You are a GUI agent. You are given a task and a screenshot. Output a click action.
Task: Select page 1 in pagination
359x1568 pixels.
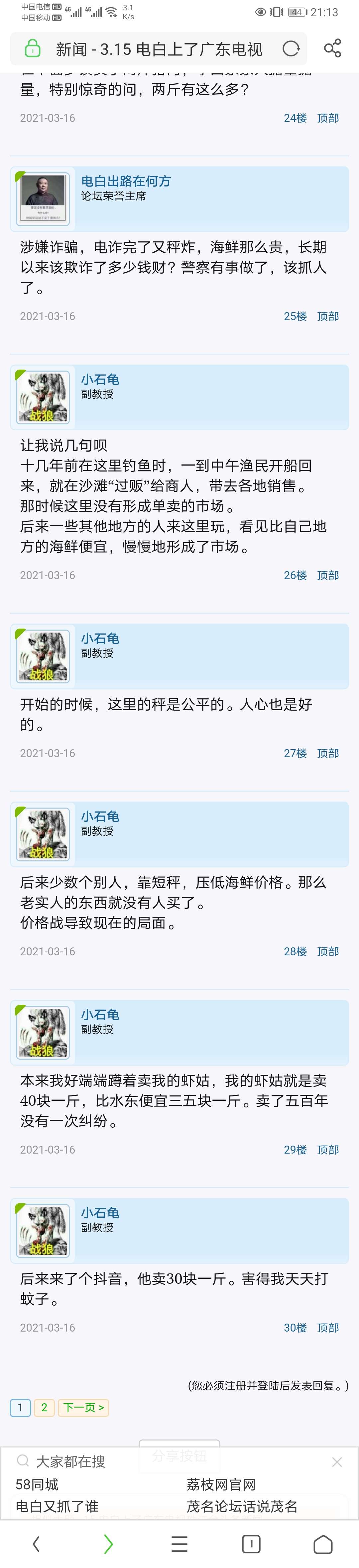tap(20, 1407)
